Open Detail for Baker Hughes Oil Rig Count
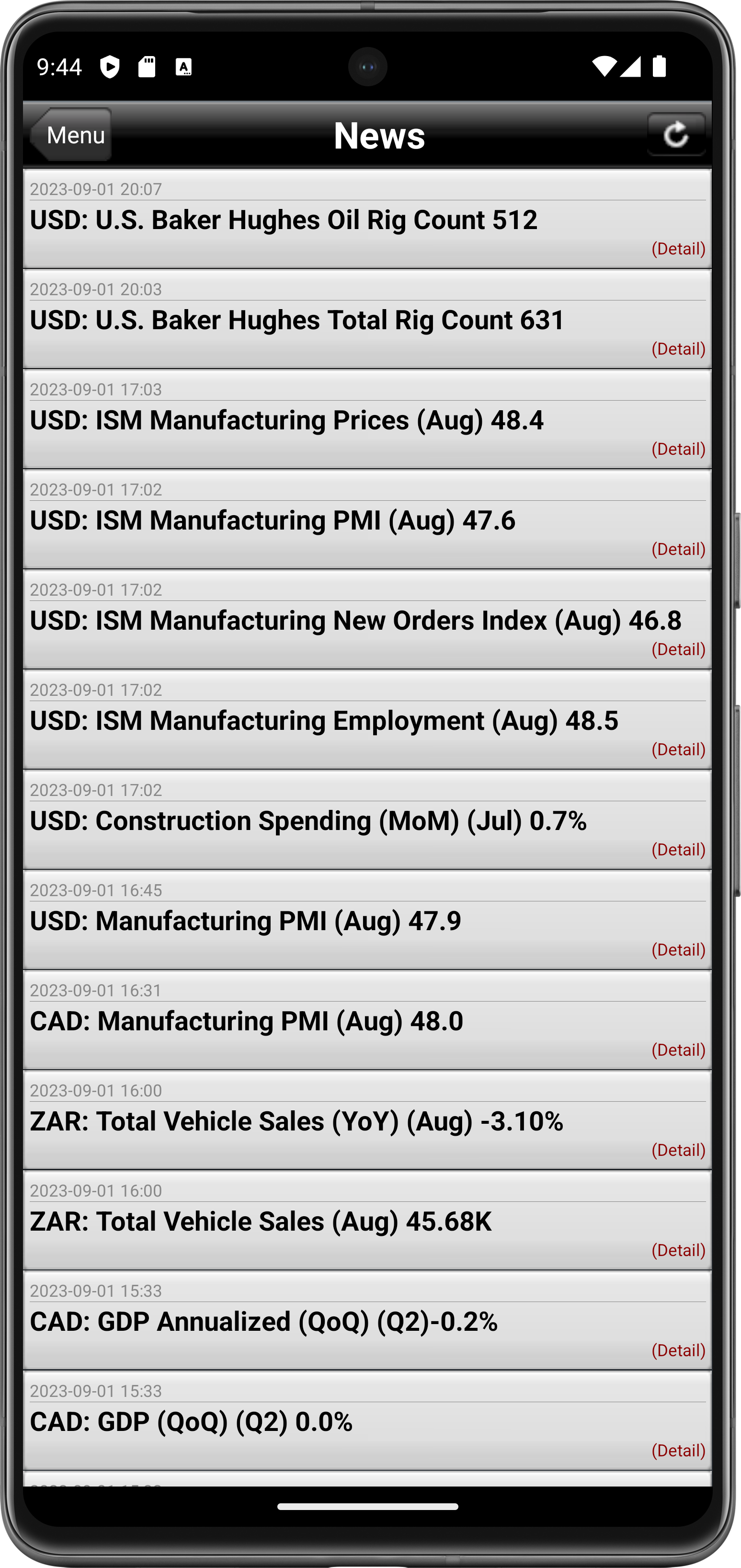 point(678,249)
